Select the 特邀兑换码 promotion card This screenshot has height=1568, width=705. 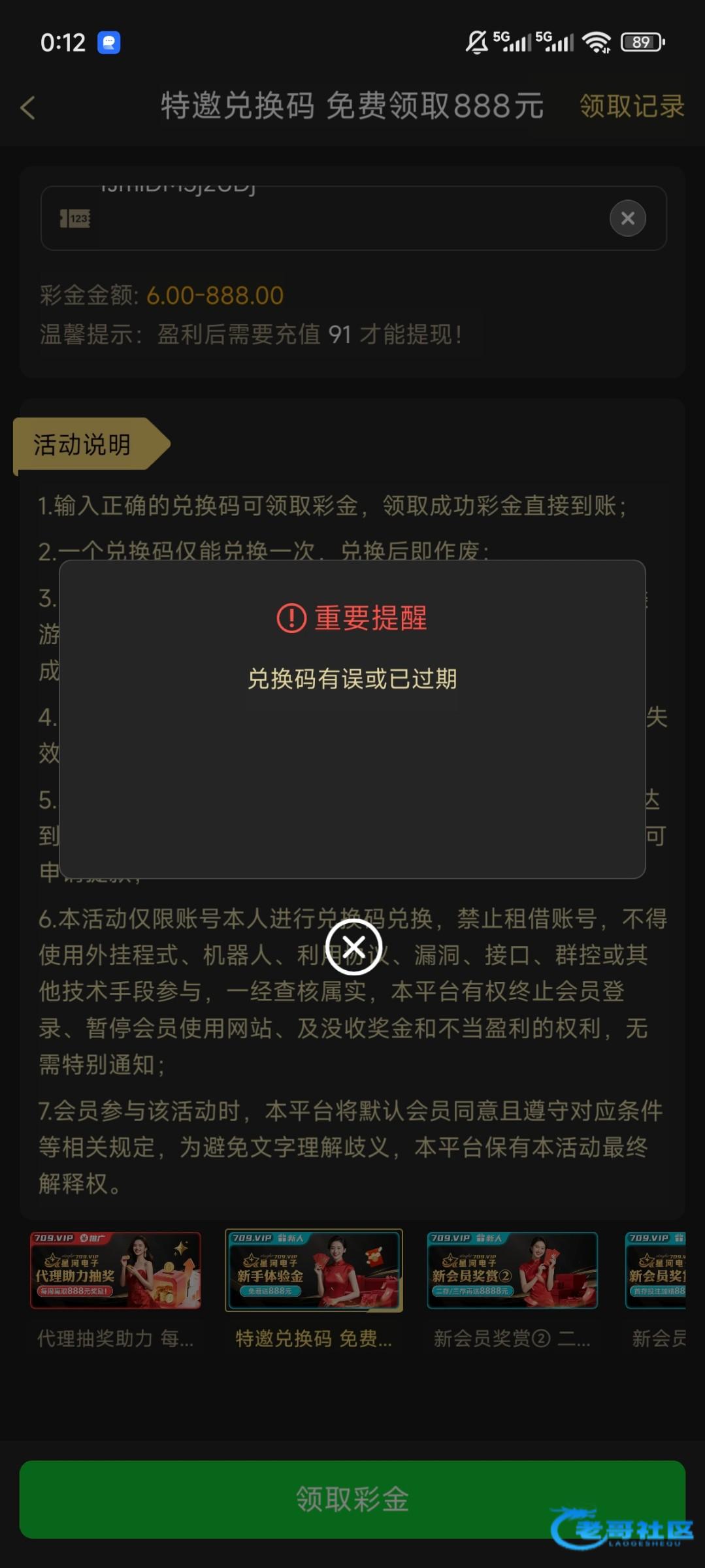tap(314, 1271)
